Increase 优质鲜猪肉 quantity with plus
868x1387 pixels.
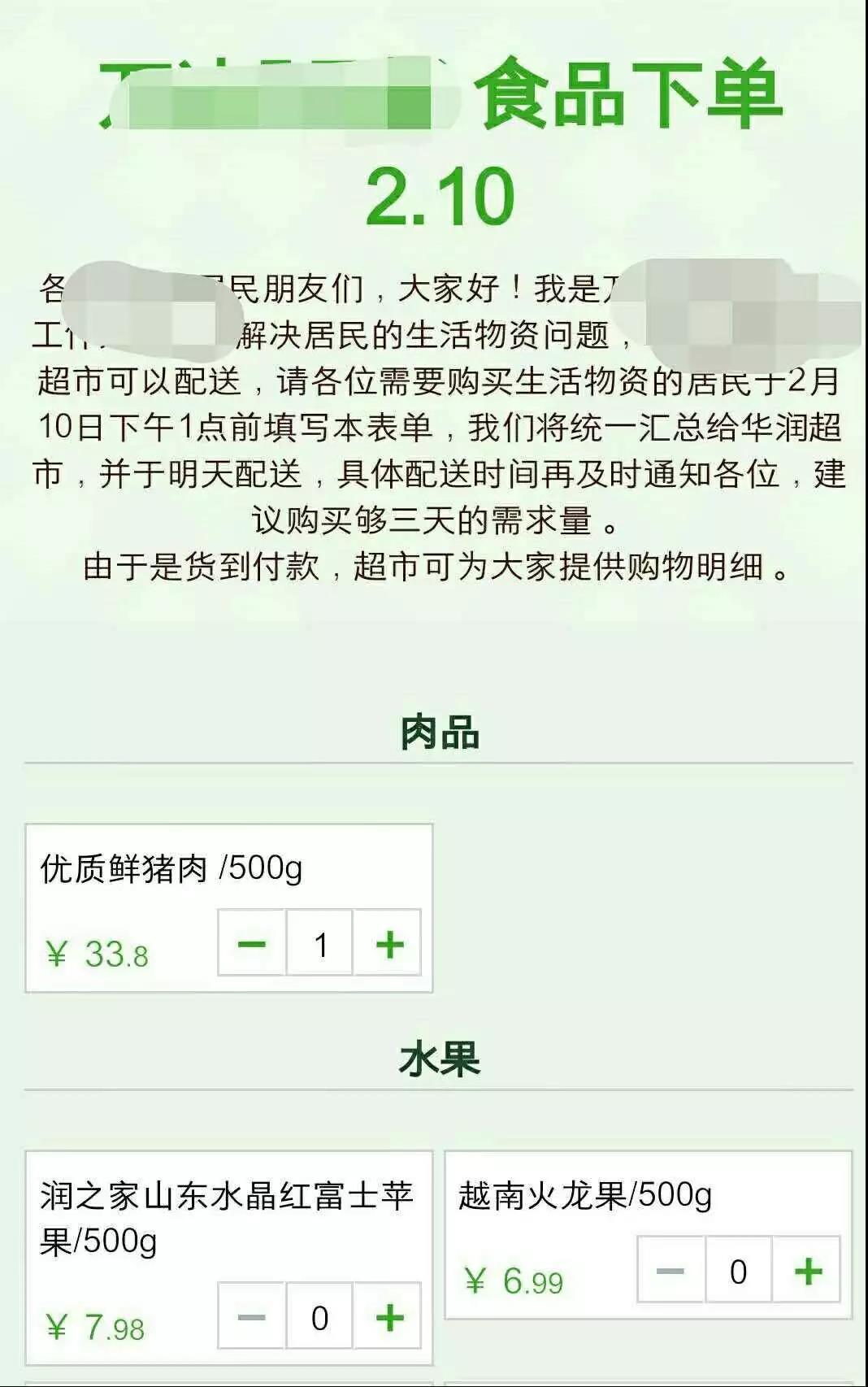[x=389, y=944]
